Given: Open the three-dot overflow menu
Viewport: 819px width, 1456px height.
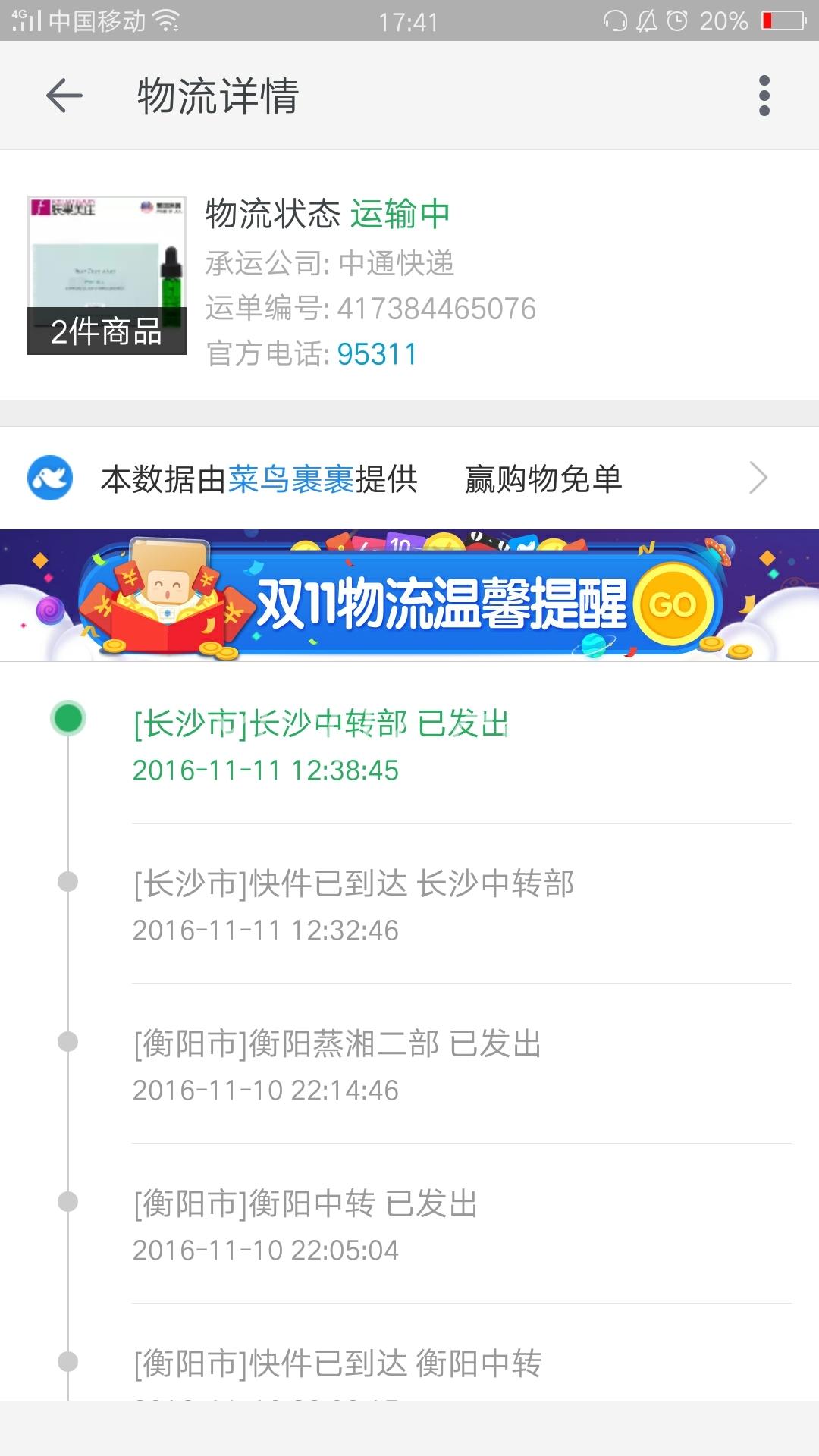Looking at the screenshot, I should coord(764,96).
